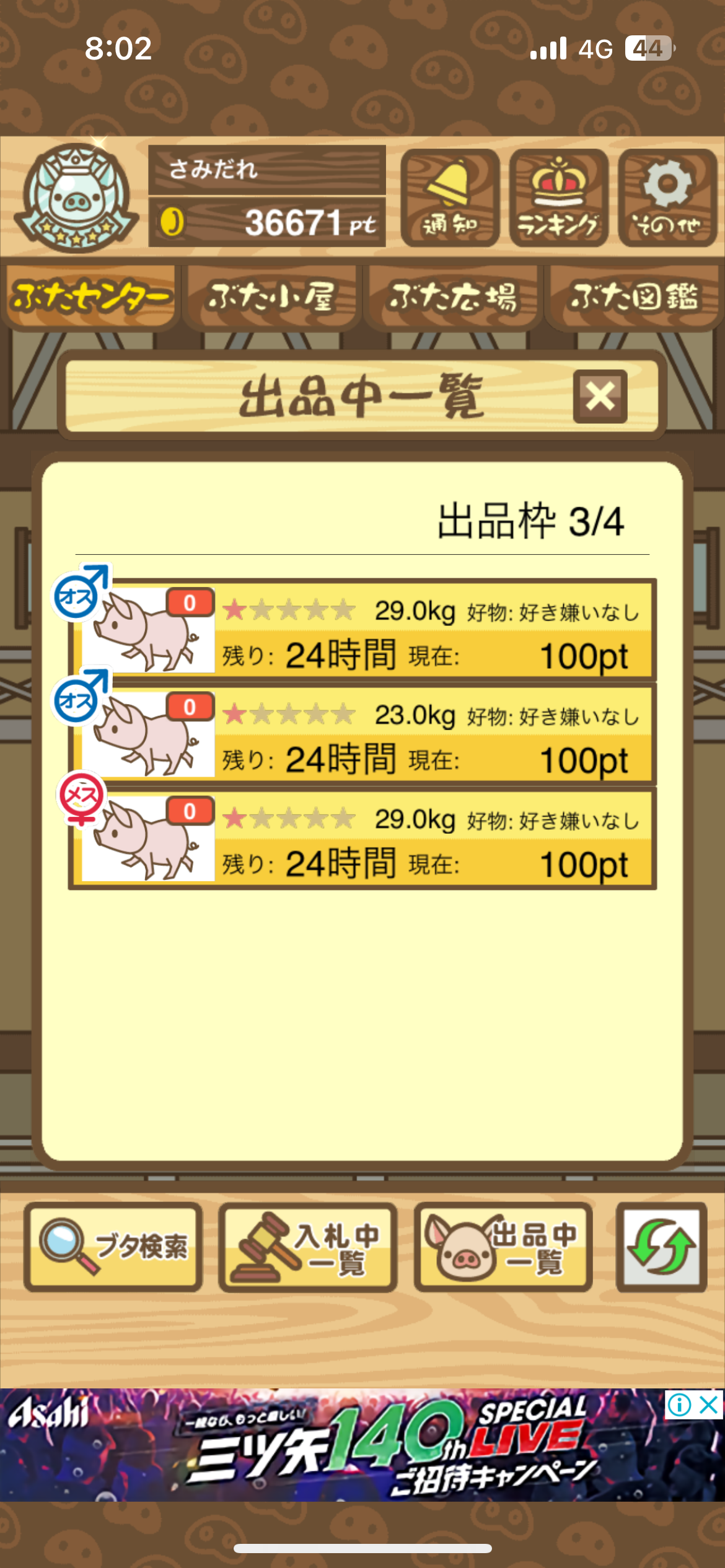The image size is (725, 1568).
Task: Refresh the list with green arrows
Action: tap(661, 1247)
